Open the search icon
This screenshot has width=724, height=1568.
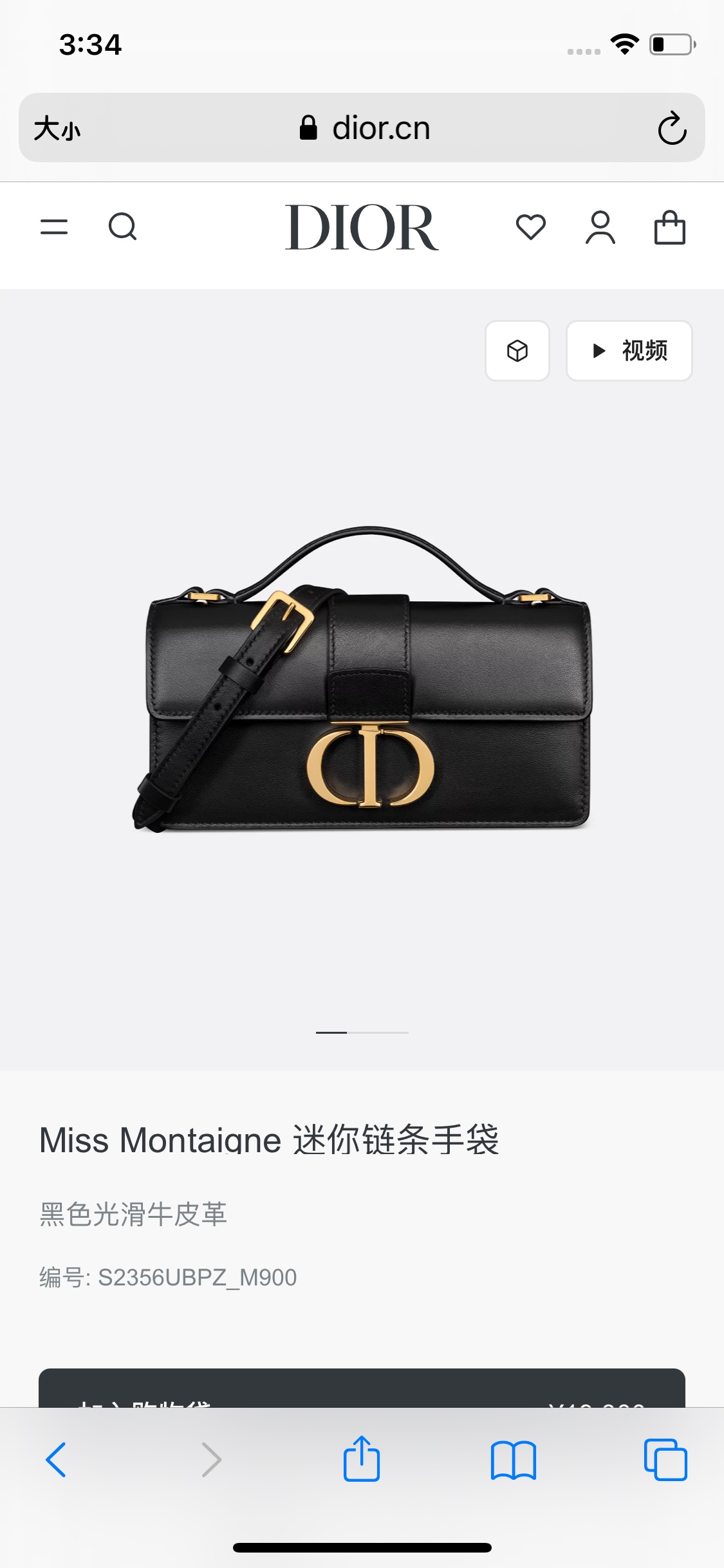point(122,227)
